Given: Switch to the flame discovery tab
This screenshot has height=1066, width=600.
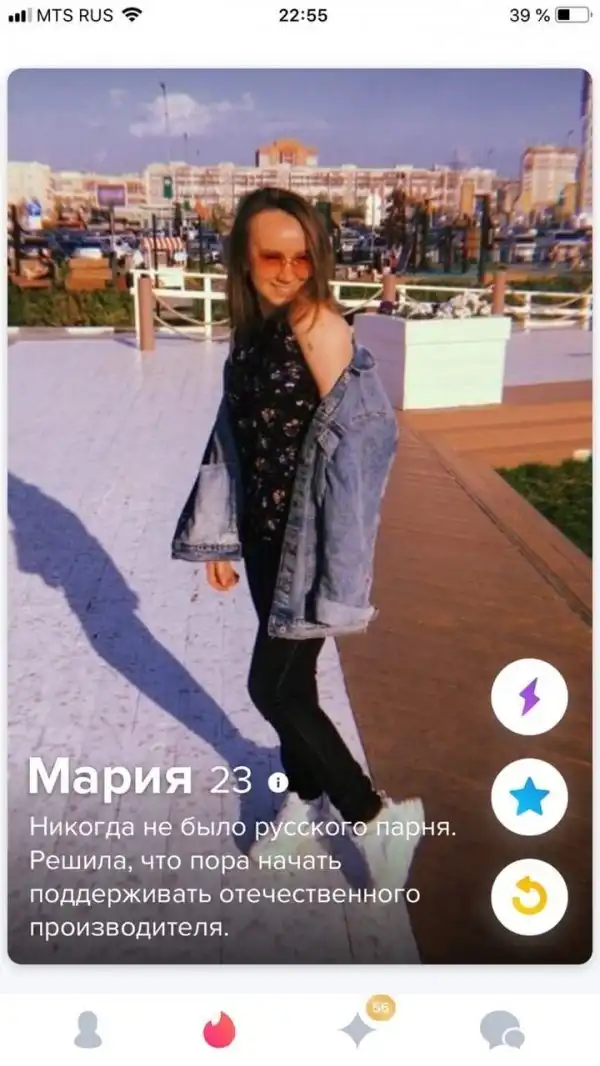Looking at the screenshot, I should coord(219,1029).
